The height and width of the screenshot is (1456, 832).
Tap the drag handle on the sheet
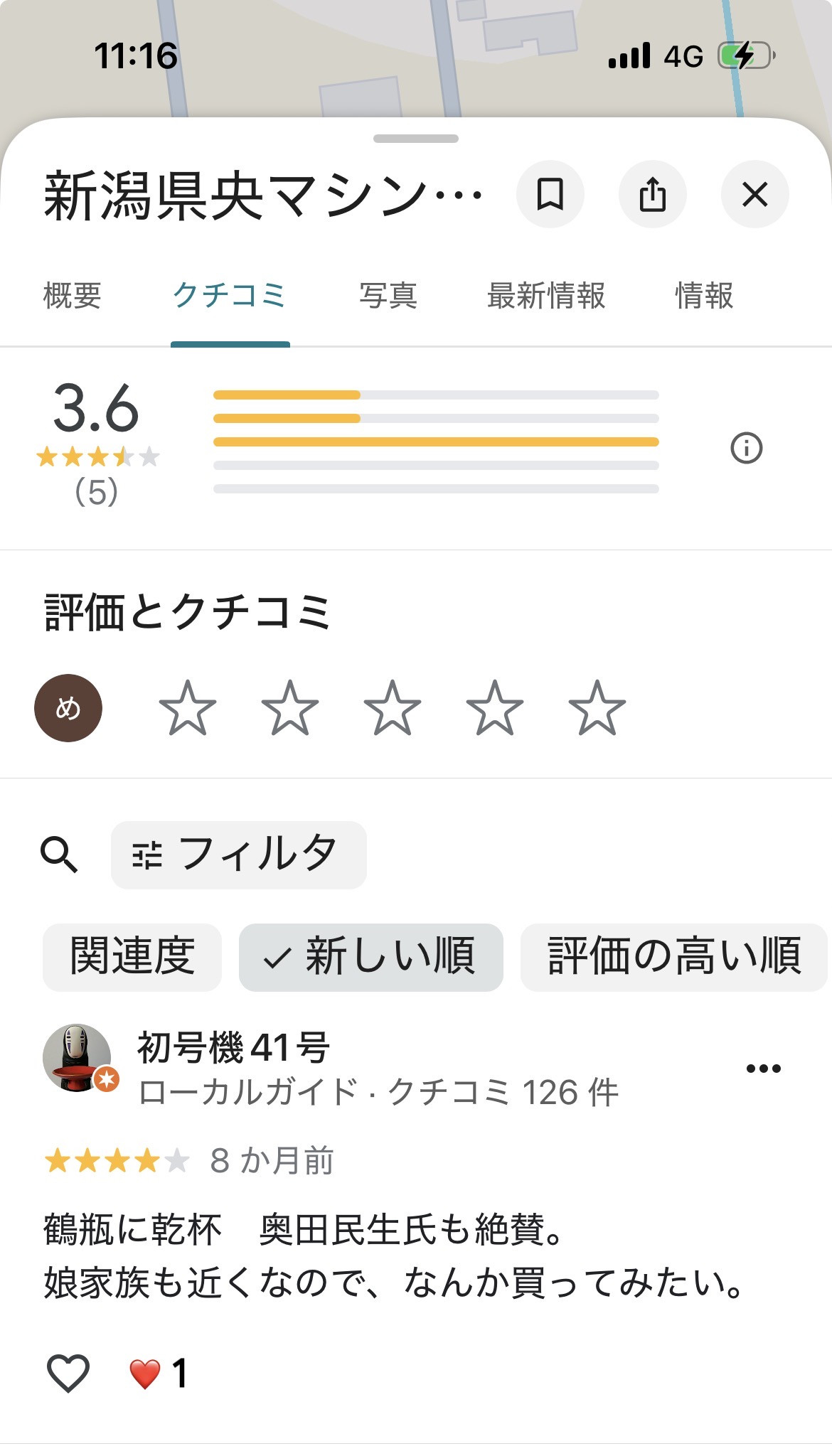[x=416, y=139]
